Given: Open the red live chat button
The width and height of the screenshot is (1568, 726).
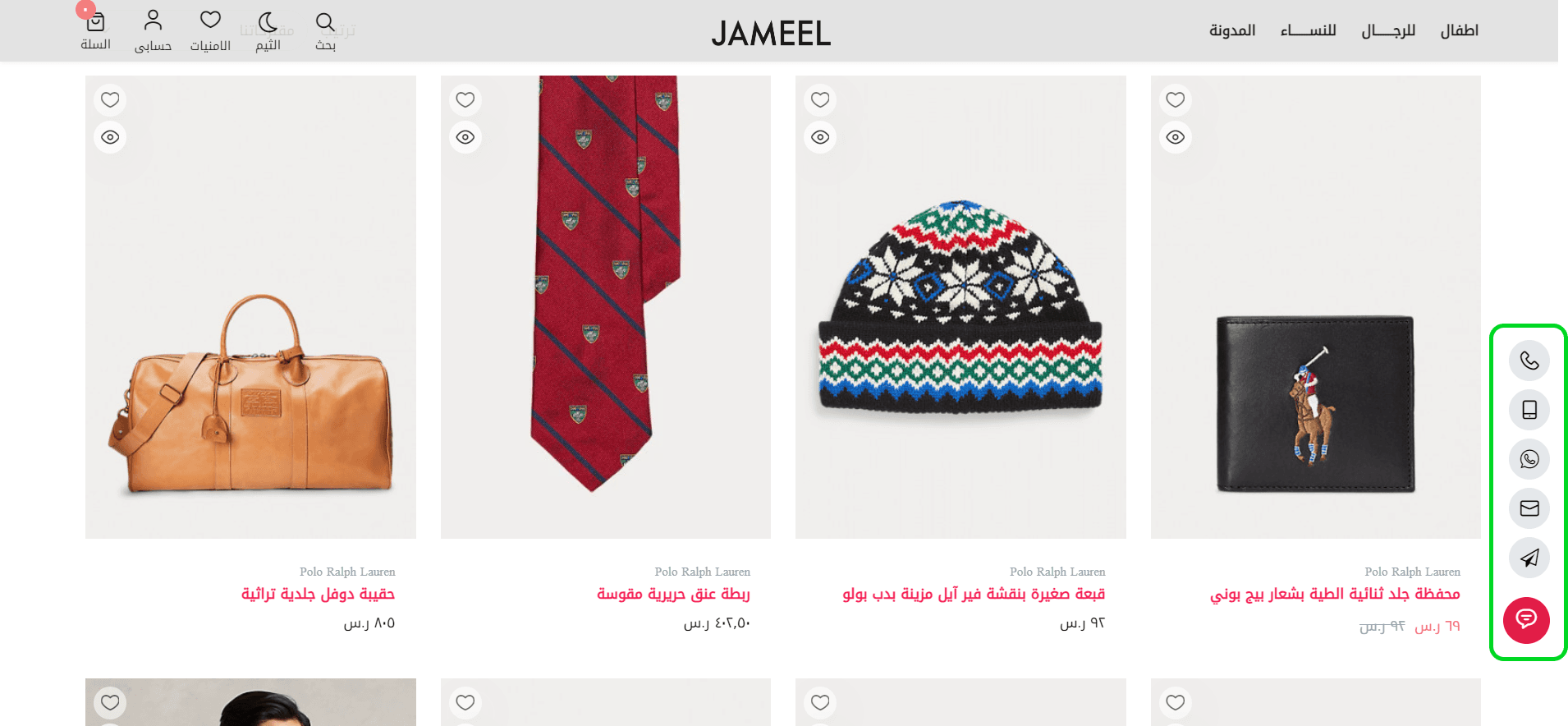Looking at the screenshot, I should (1526, 619).
